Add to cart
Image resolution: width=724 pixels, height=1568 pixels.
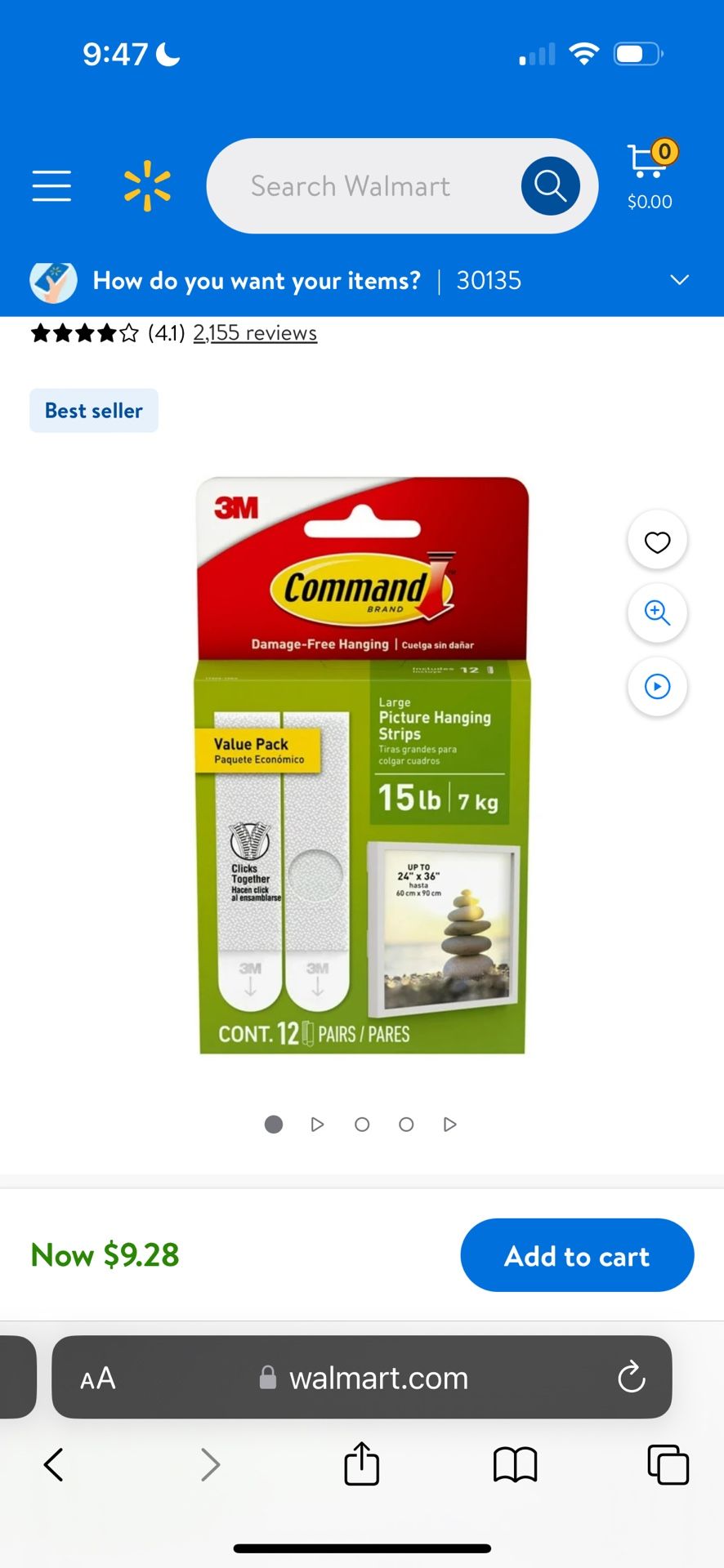(x=577, y=1255)
